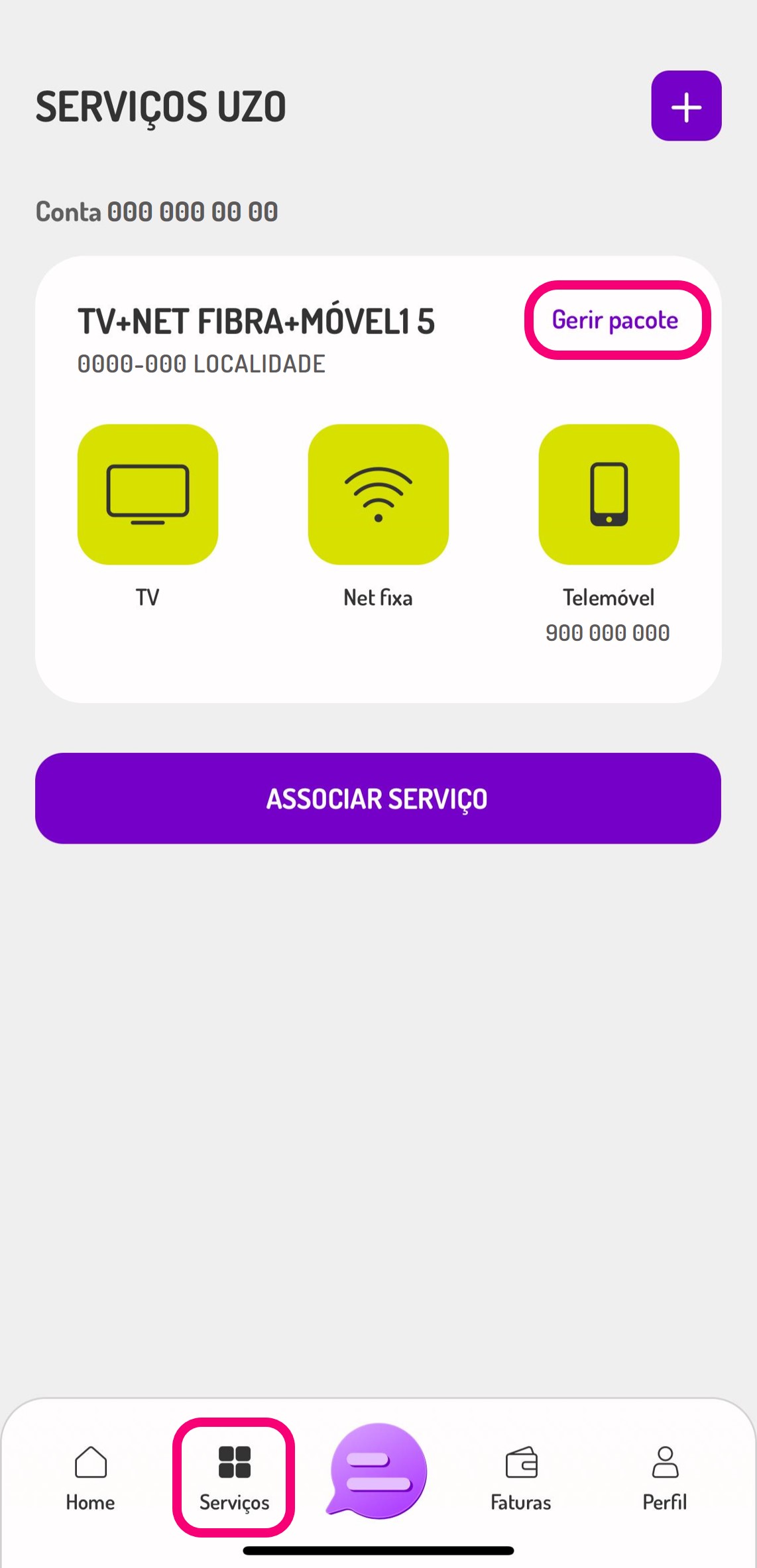757x1568 pixels.
Task: Tap the Associar Serviço button
Action: click(378, 798)
